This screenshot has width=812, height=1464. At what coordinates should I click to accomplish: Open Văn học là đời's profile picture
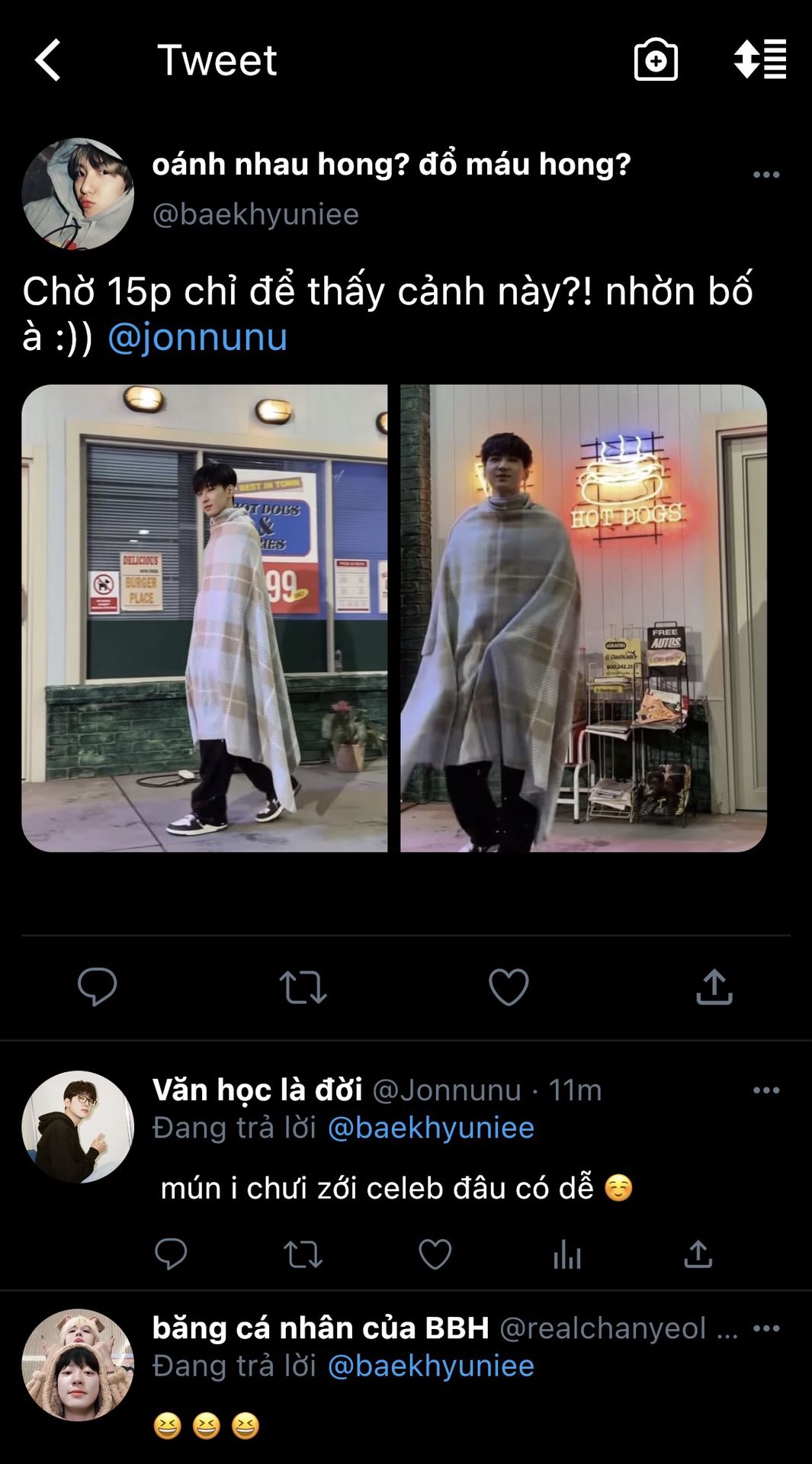78,1127
